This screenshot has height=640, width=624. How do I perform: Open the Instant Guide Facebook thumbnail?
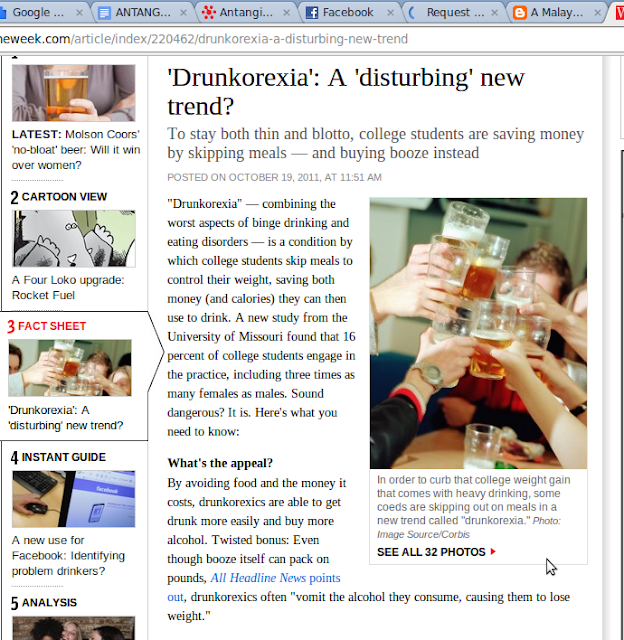click(x=73, y=500)
